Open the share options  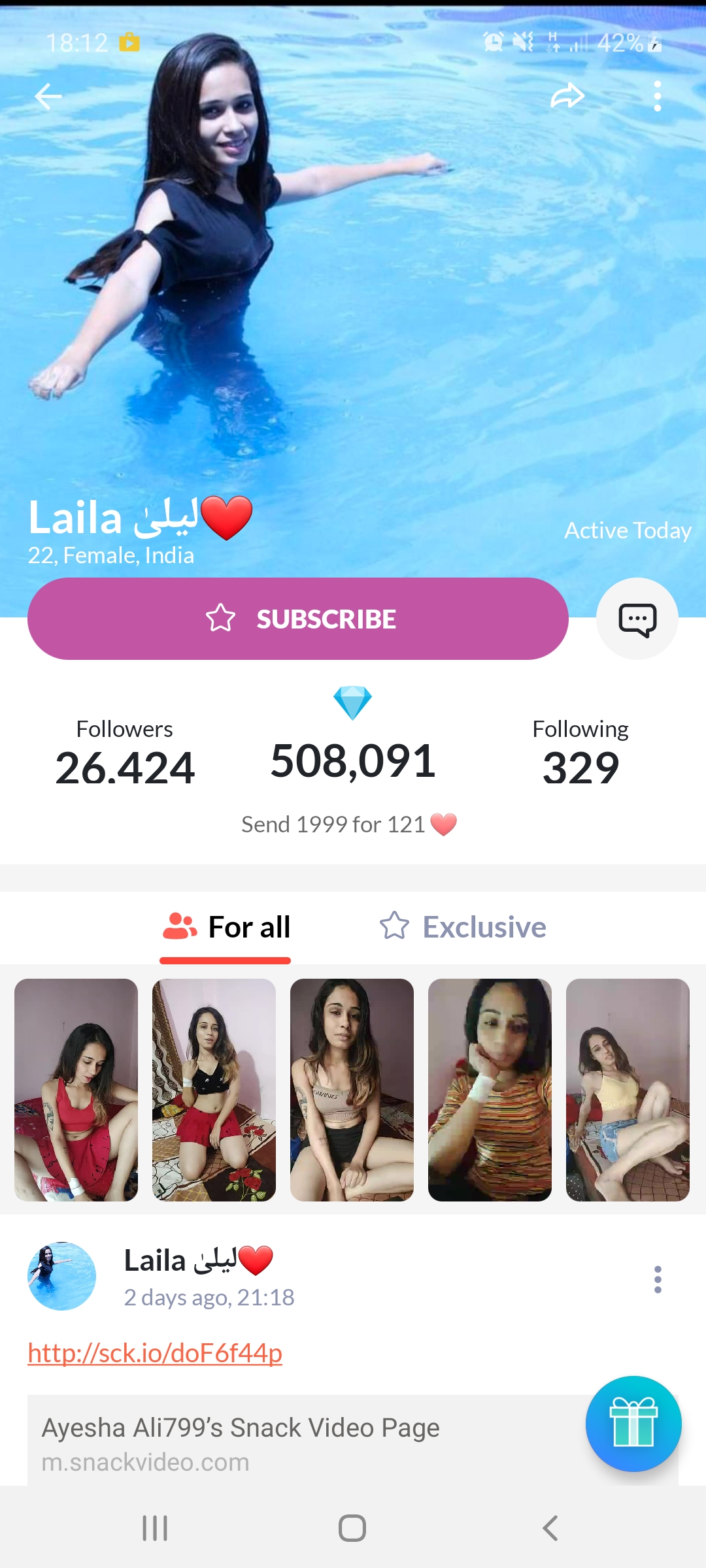(x=568, y=95)
